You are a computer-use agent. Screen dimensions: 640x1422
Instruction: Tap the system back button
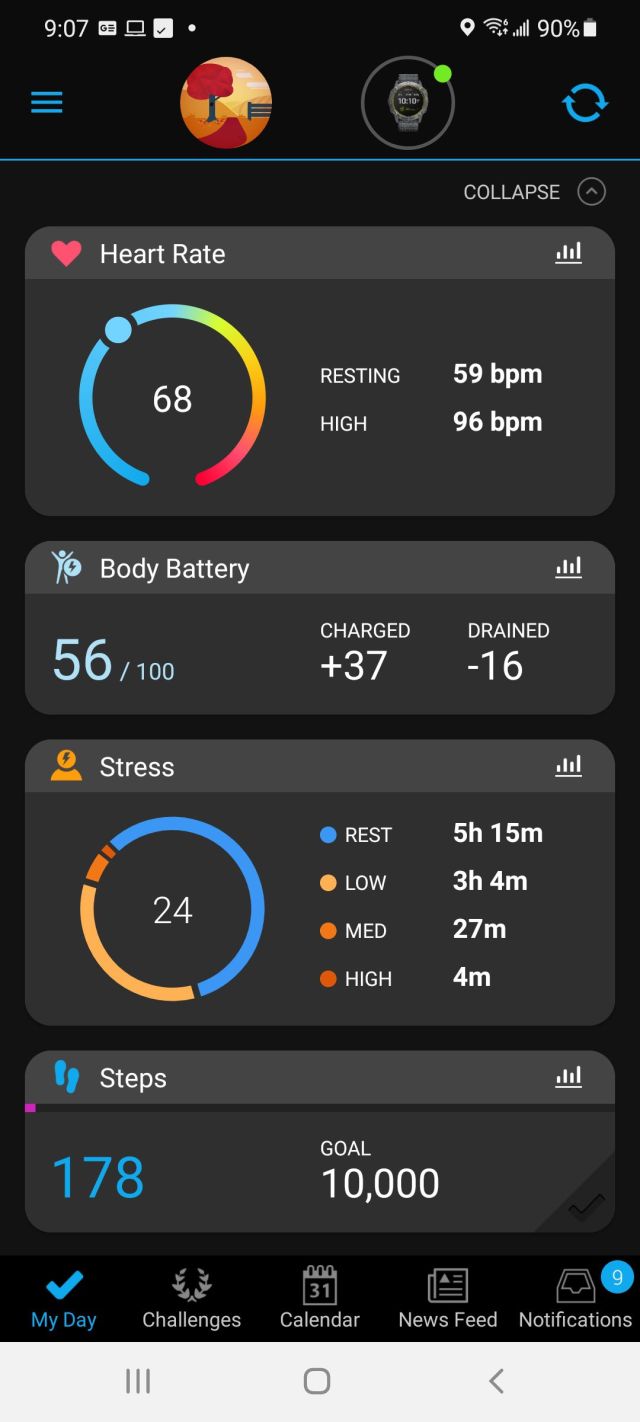[x=496, y=1382]
